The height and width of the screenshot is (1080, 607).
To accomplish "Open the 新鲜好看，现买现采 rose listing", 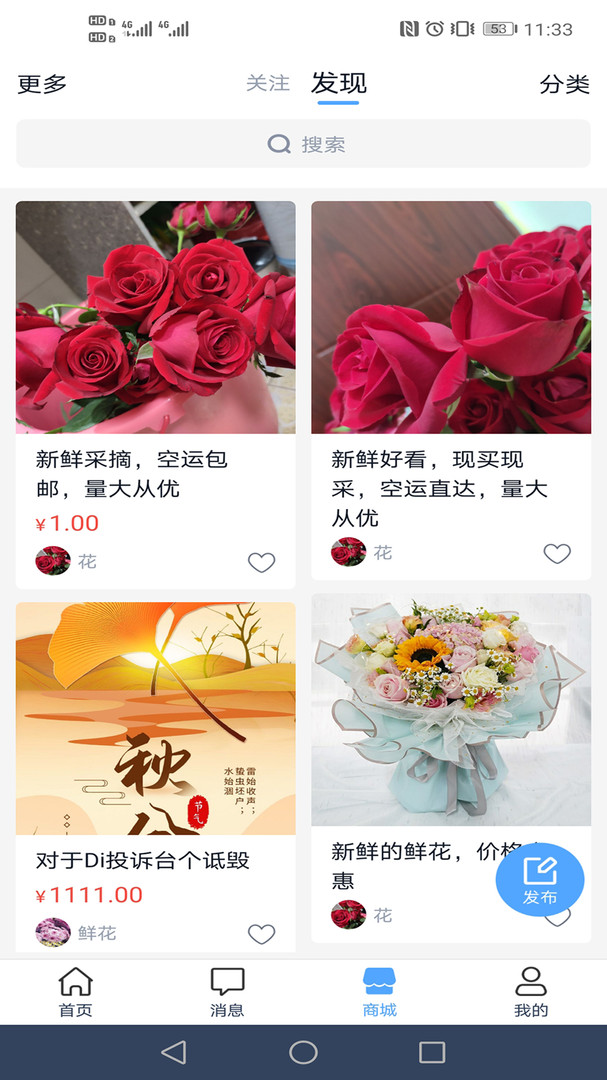I will point(451,318).
